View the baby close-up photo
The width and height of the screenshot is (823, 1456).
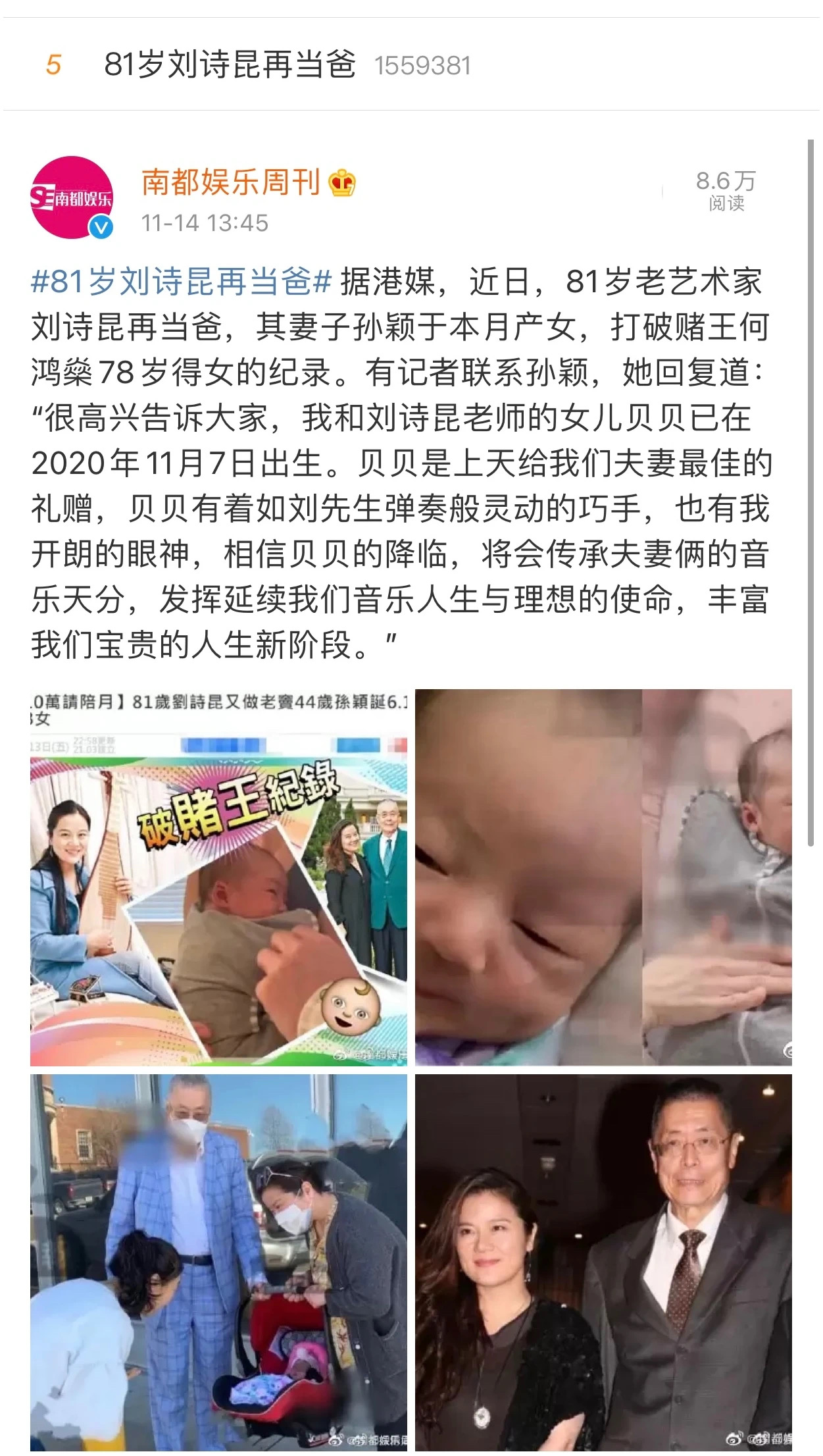click(603, 877)
